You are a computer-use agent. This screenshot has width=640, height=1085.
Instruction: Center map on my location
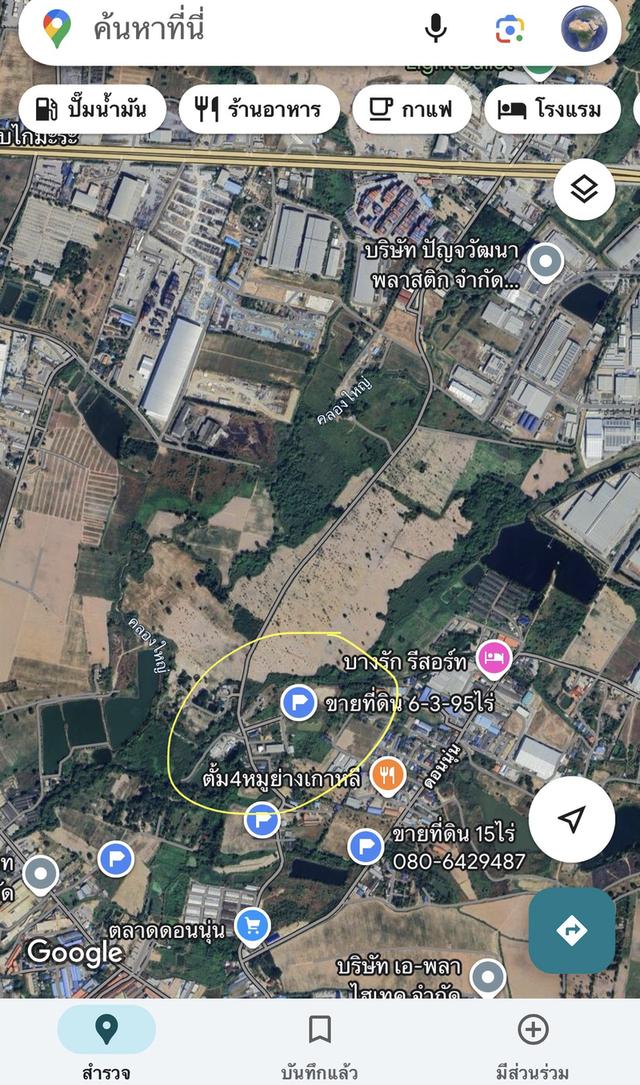click(571, 820)
